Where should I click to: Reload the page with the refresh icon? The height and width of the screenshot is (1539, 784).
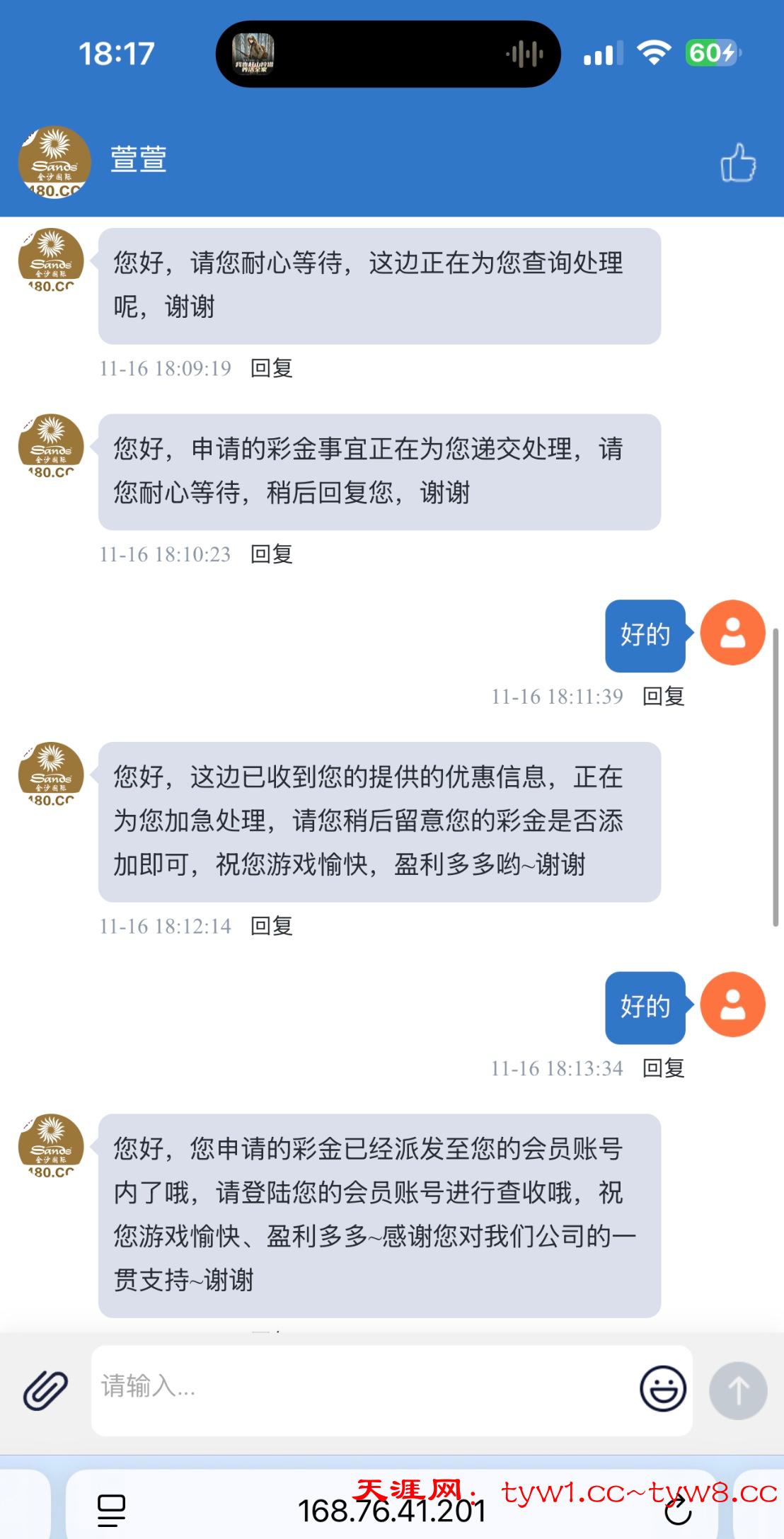tap(678, 1511)
